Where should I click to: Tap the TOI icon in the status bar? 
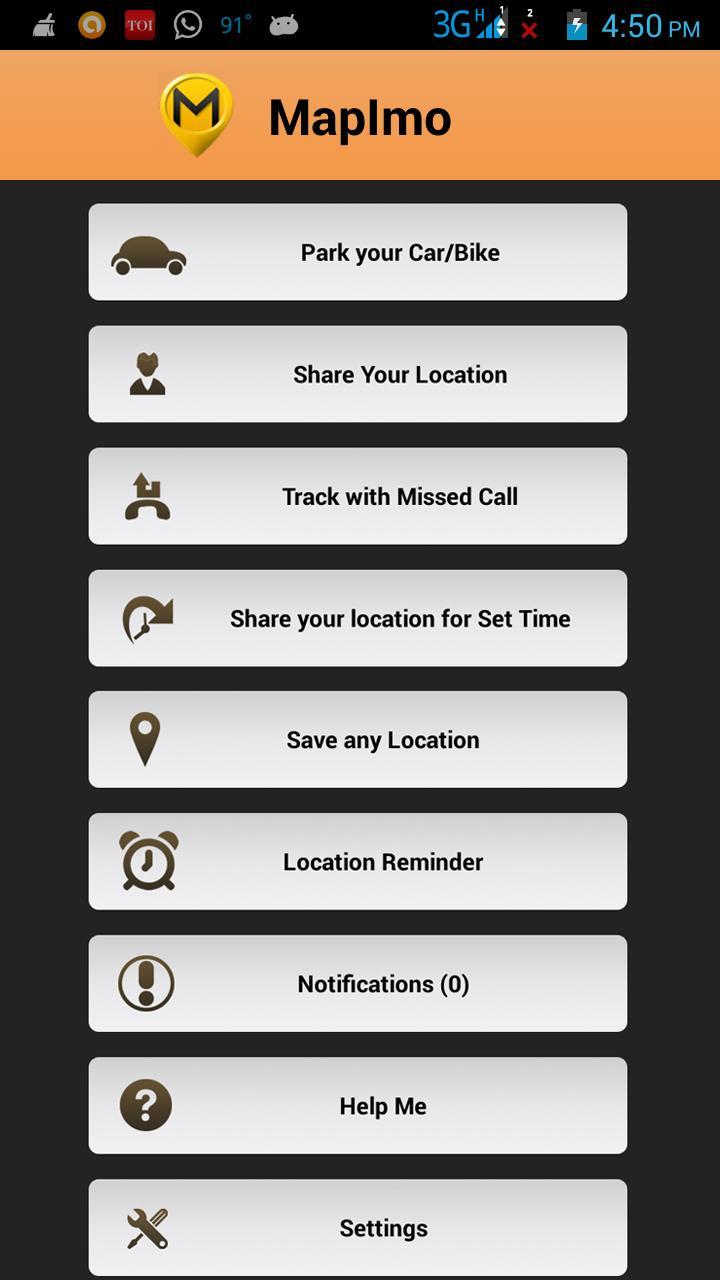click(139, 22)
